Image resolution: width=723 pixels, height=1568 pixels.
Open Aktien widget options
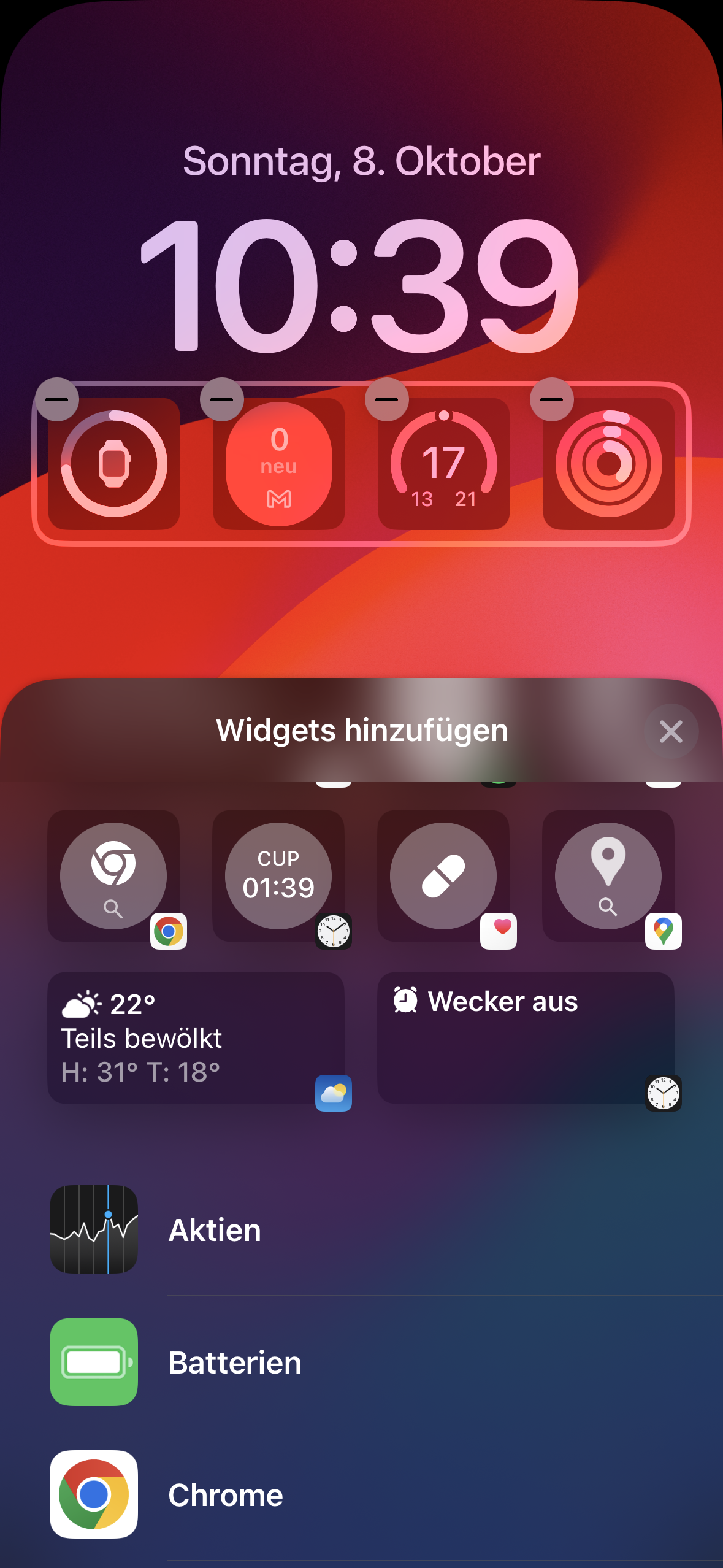(362, 1229)
